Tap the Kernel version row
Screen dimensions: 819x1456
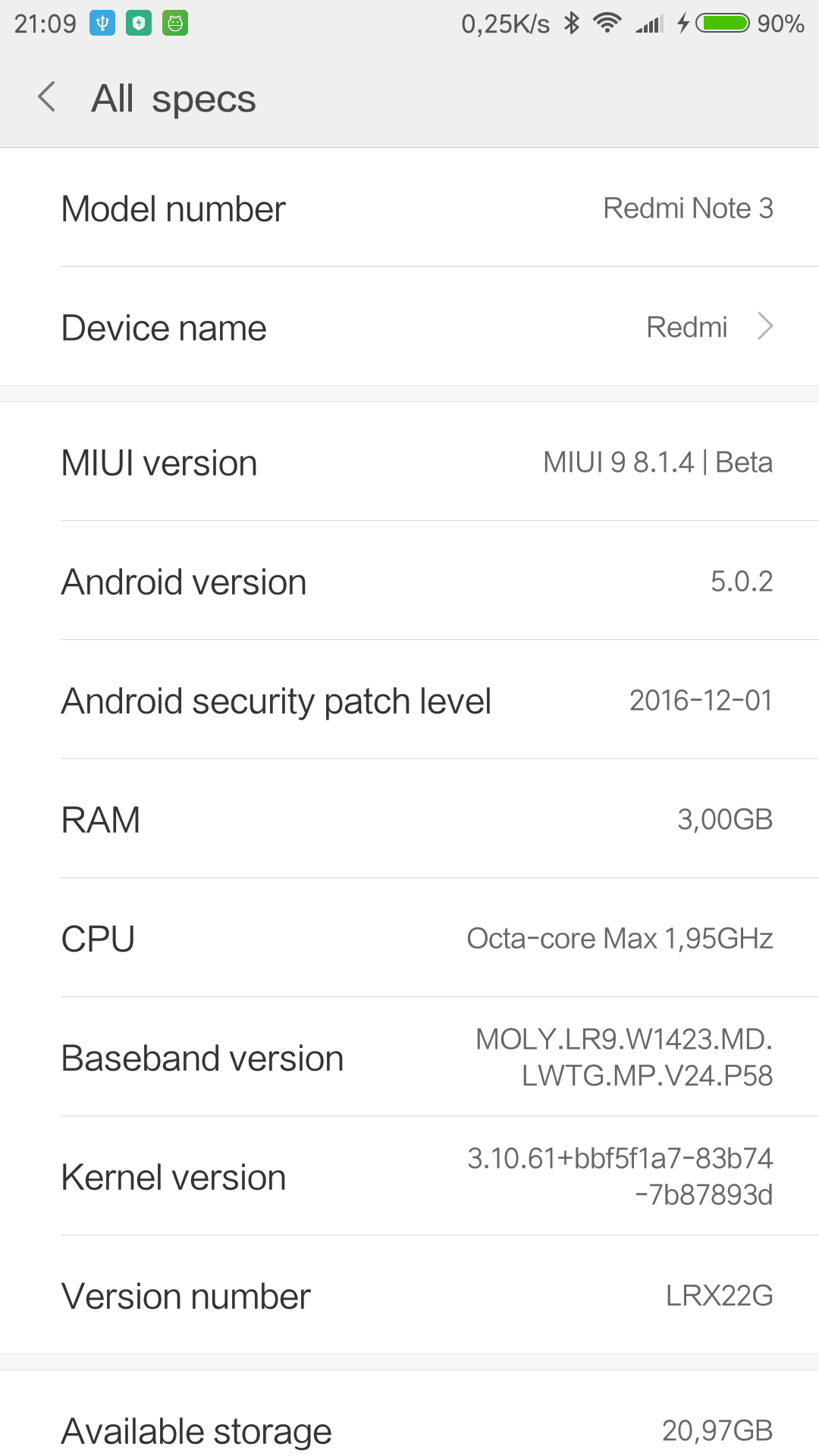(409, 1176)
